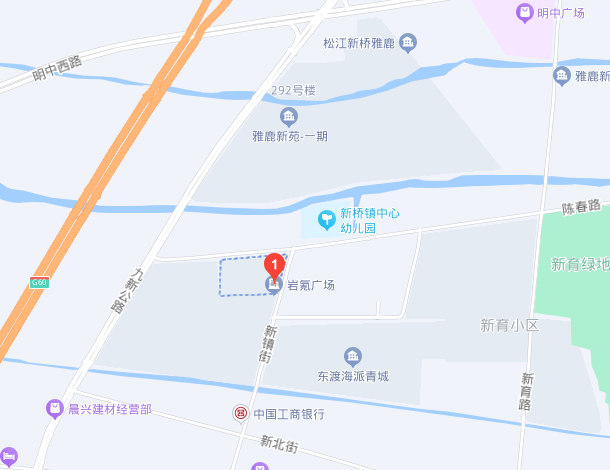
Task: Select the 中国工商银行 bank marker
Action: click(241, 413)
